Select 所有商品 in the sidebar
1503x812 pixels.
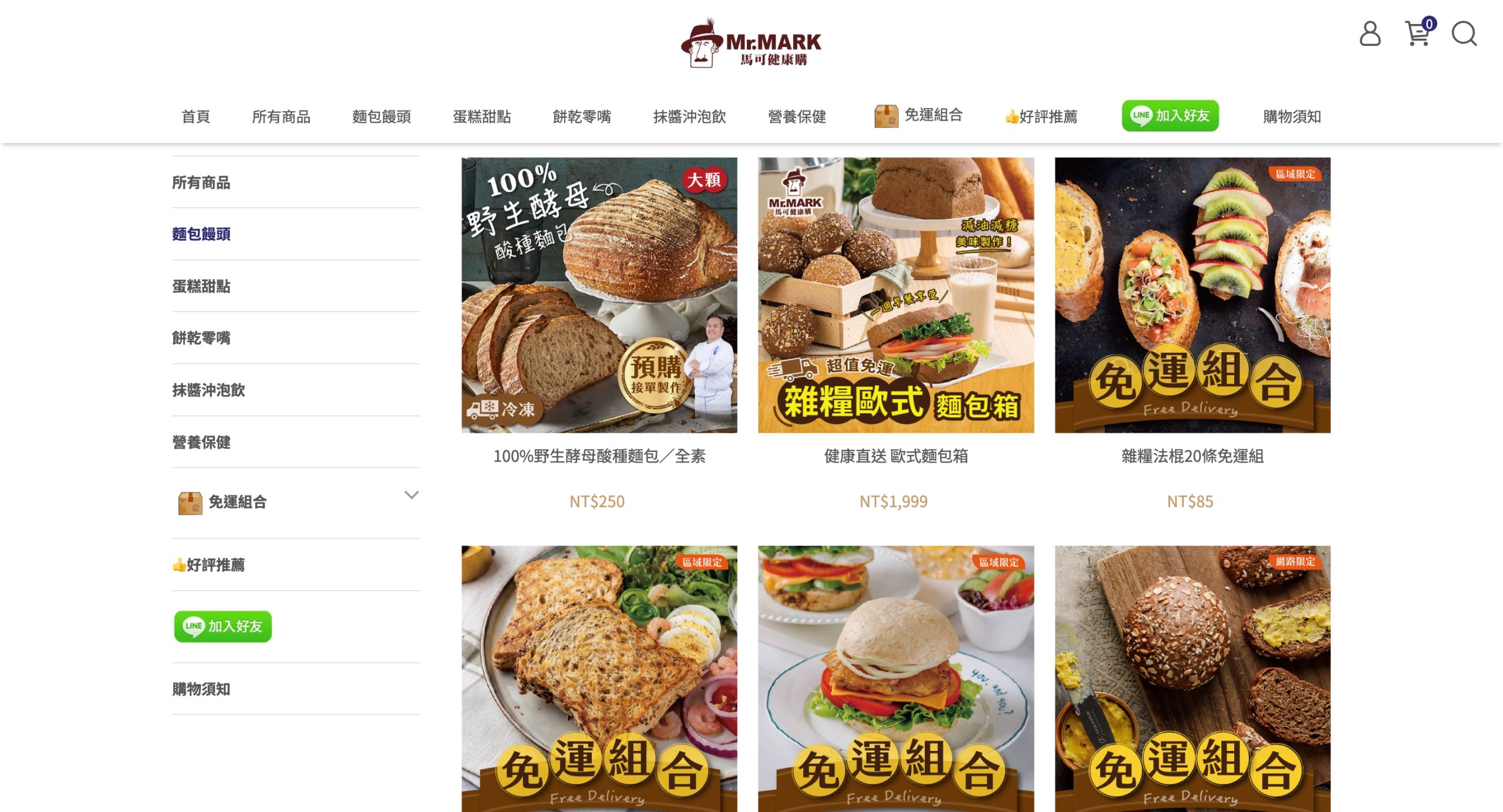[201, 183]
